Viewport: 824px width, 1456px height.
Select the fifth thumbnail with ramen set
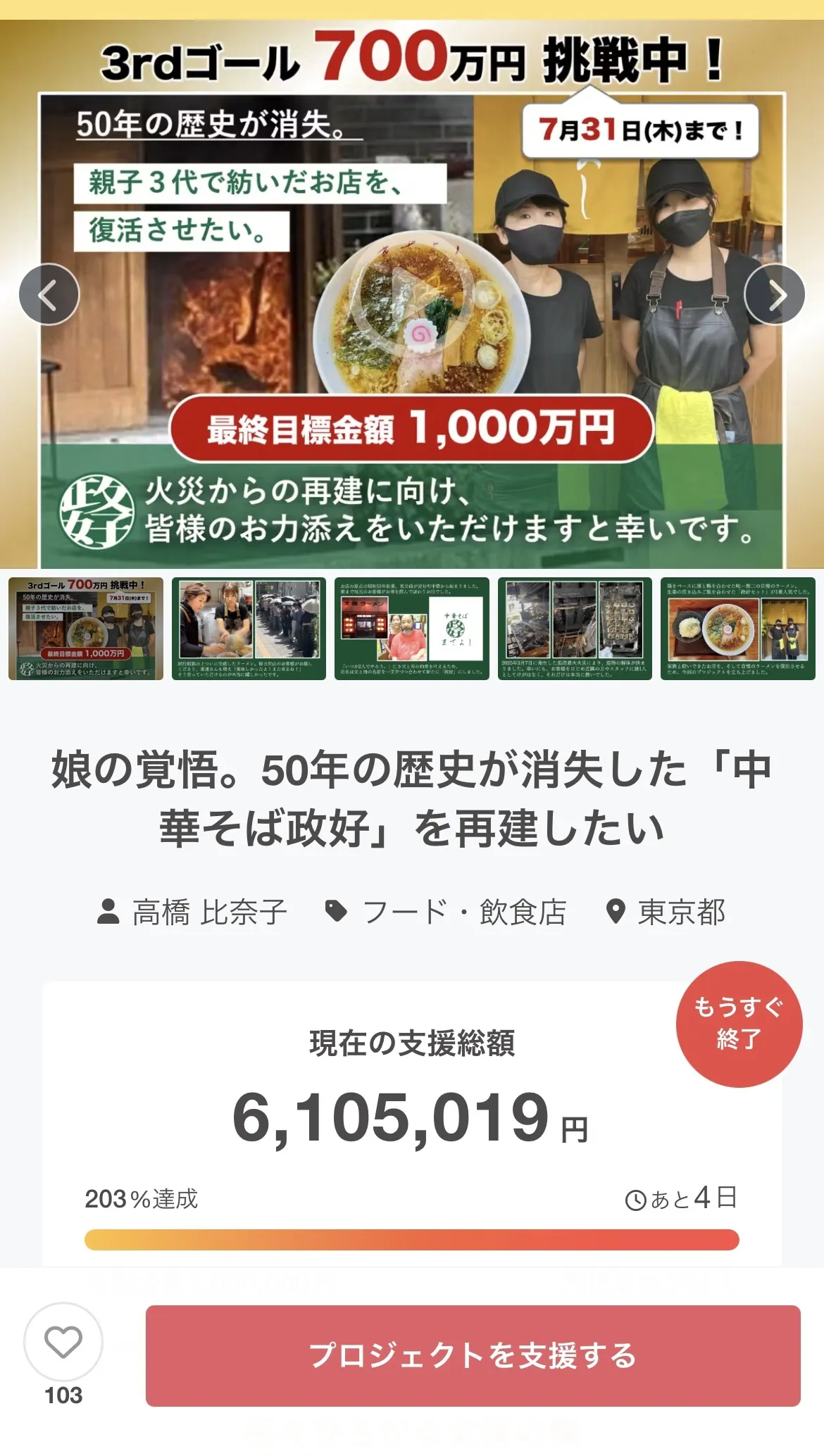737,629
